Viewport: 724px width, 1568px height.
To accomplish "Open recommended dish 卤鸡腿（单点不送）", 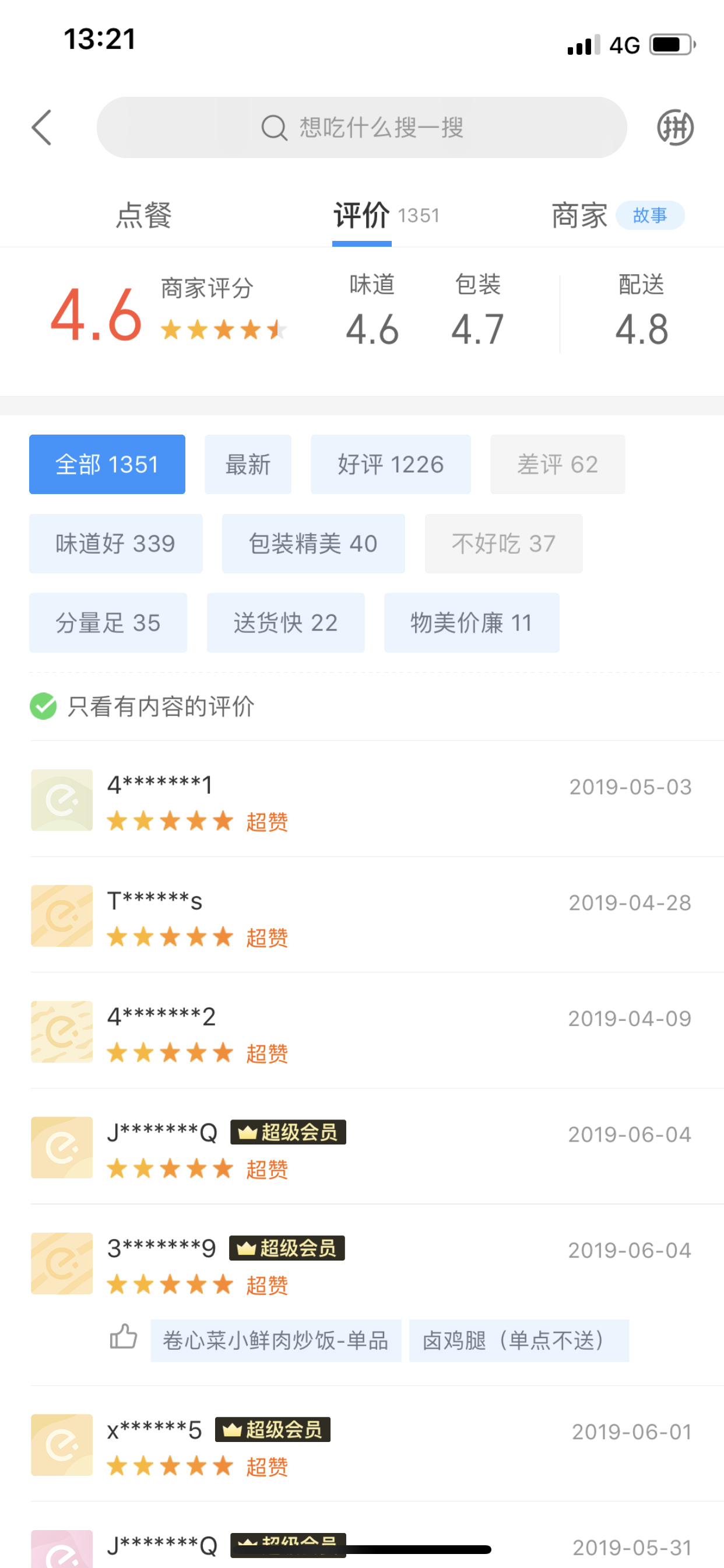I will 518,1340.
